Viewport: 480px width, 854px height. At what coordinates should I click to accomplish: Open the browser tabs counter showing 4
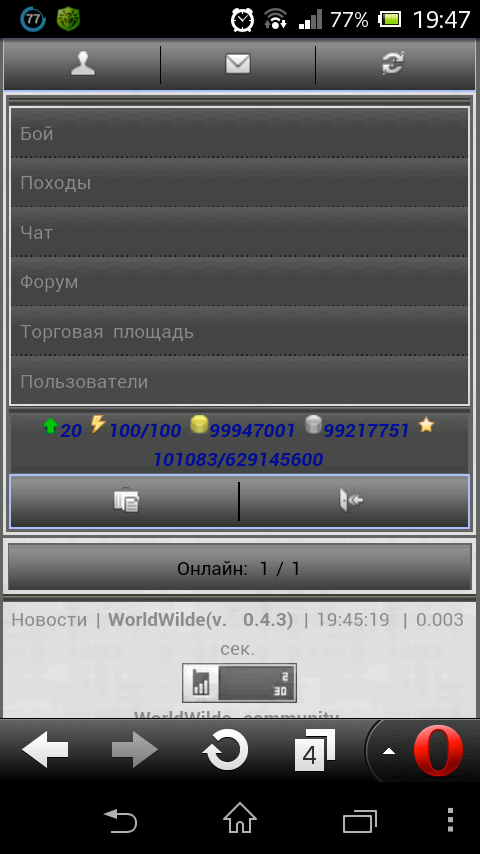[x=314, y=751]
